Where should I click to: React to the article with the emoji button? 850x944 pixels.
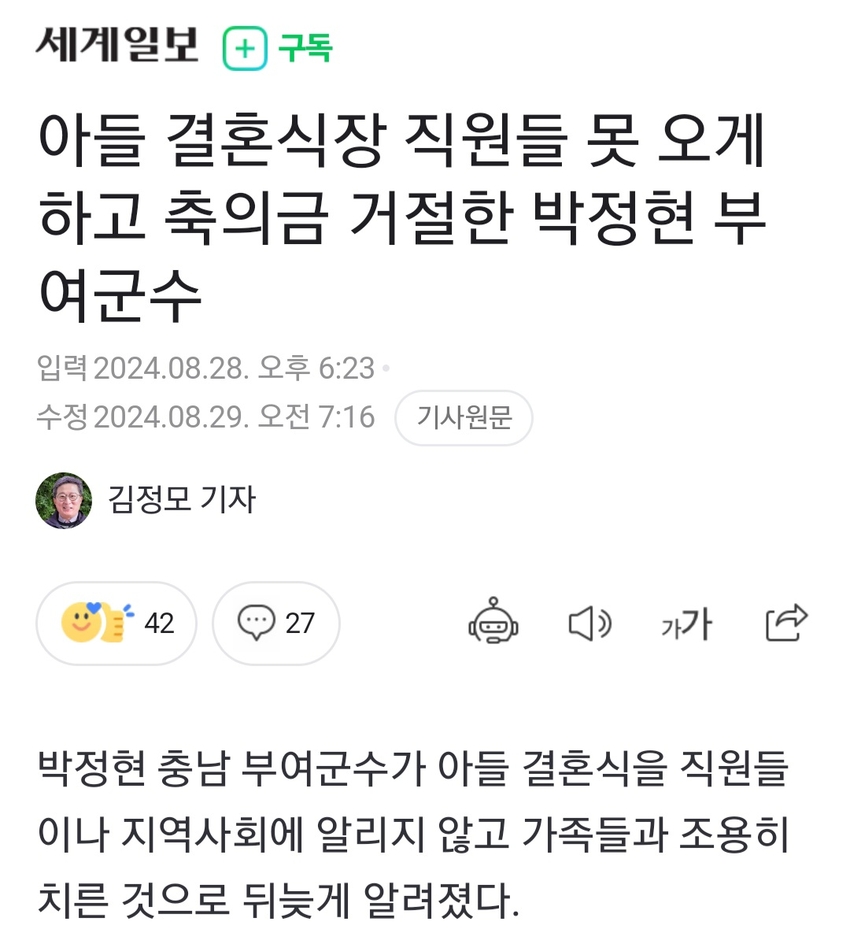click(x=116, y=624)
